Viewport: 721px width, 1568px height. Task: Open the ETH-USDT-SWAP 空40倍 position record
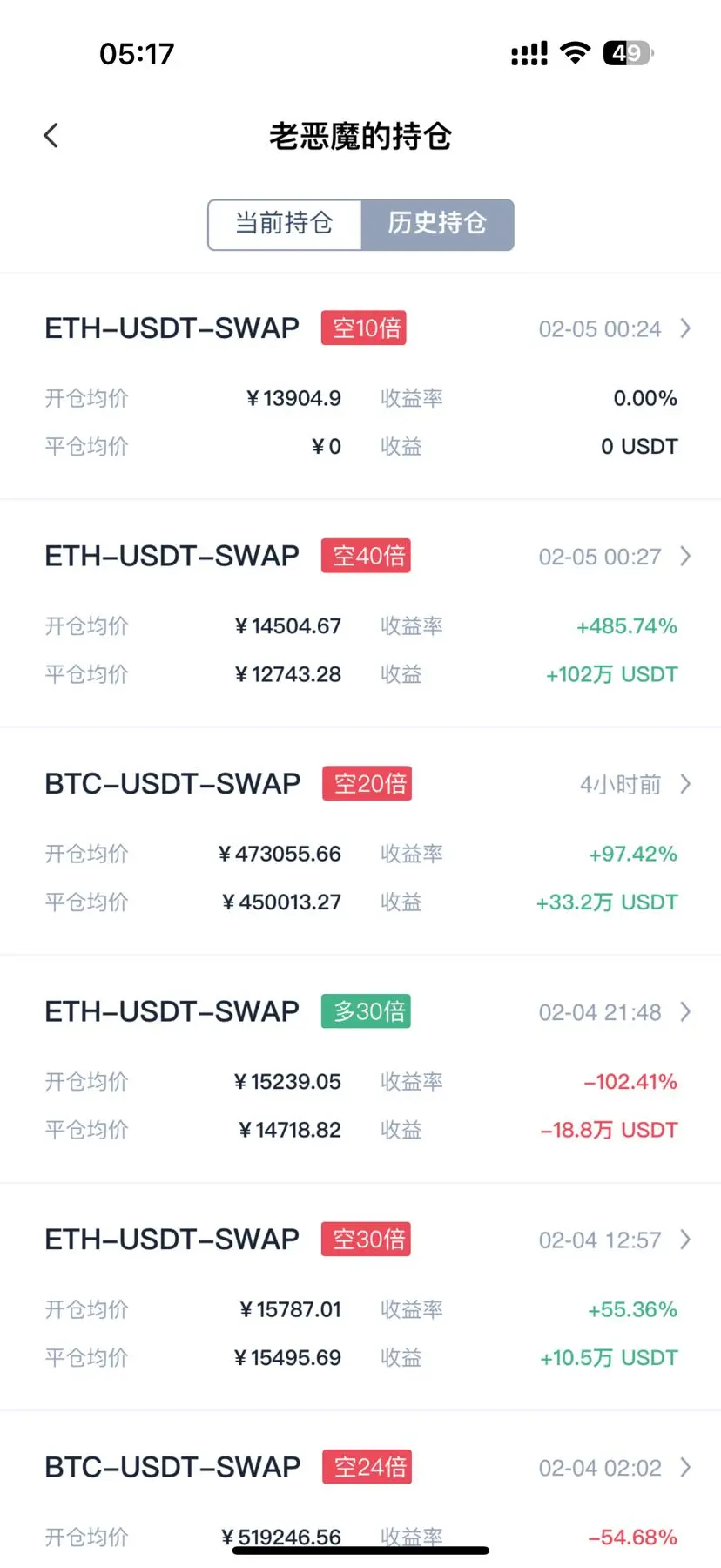click(x=360, y=614)
